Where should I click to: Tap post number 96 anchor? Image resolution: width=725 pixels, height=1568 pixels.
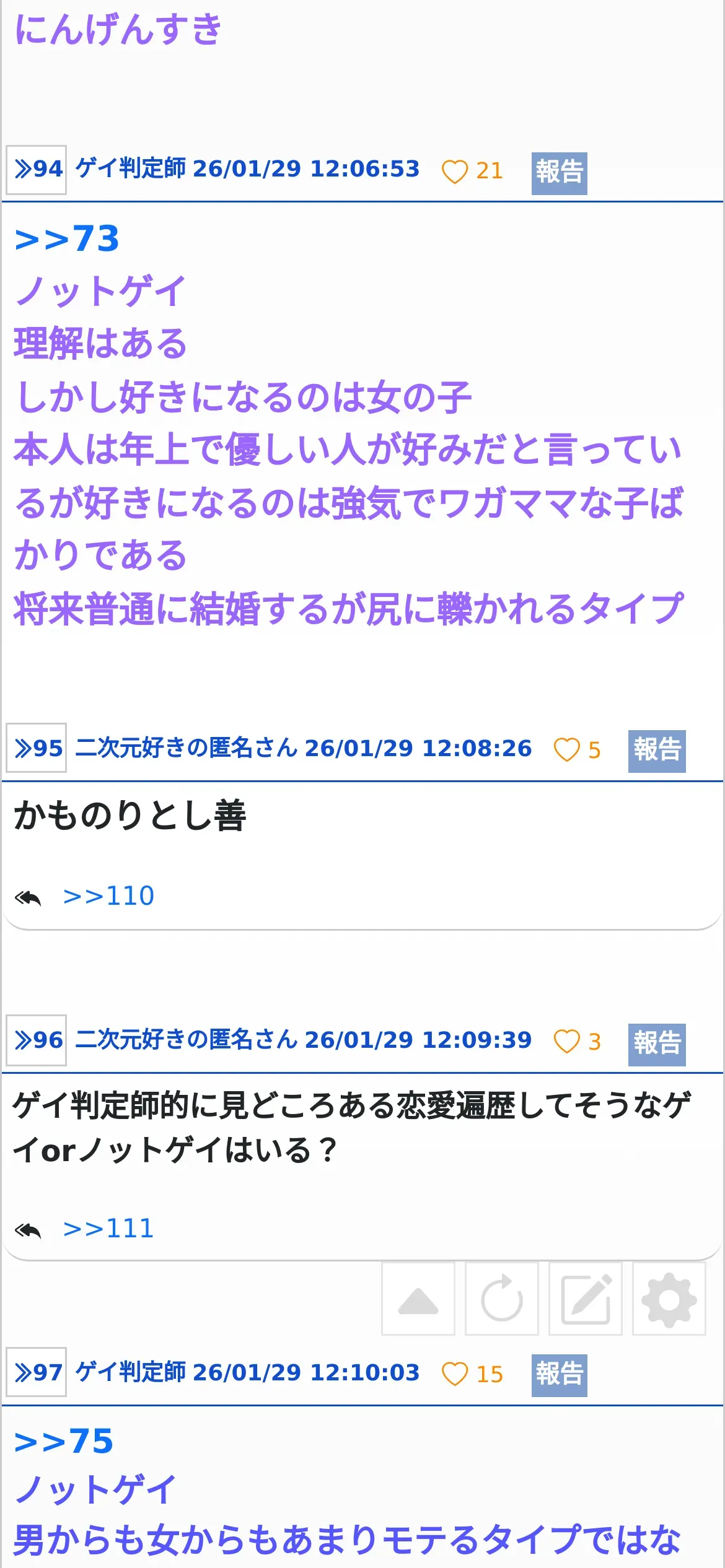pos(37,1040)
